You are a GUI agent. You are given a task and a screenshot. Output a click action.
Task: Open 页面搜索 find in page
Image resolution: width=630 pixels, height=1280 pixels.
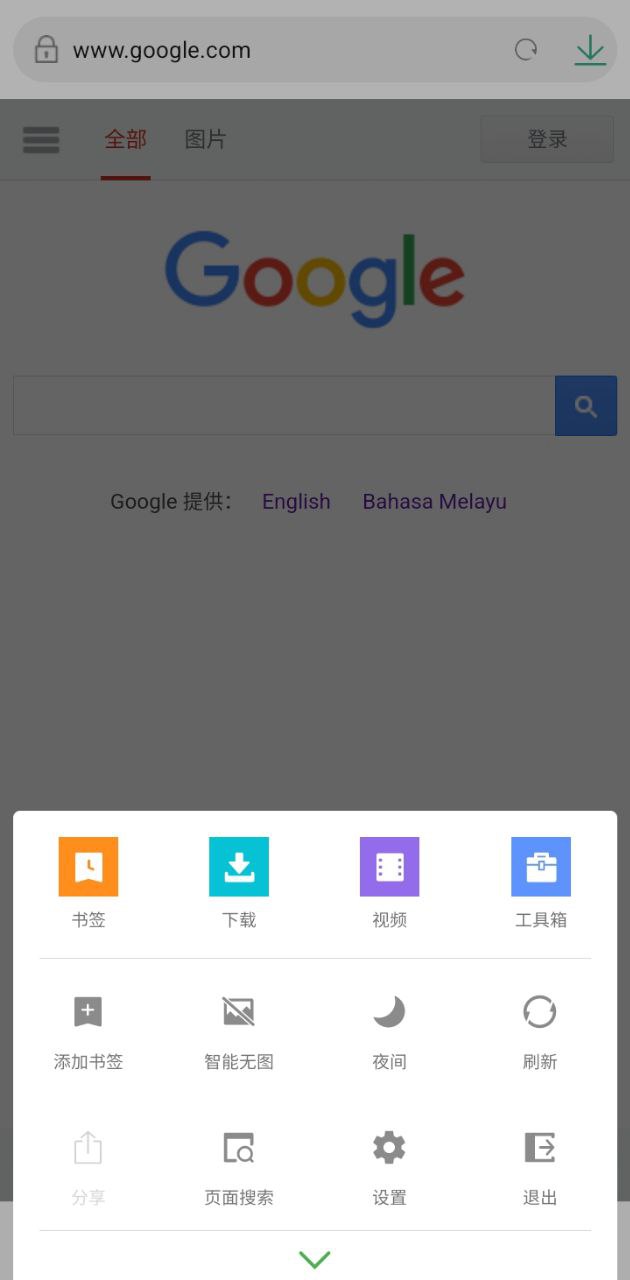tap(239, 1165)
